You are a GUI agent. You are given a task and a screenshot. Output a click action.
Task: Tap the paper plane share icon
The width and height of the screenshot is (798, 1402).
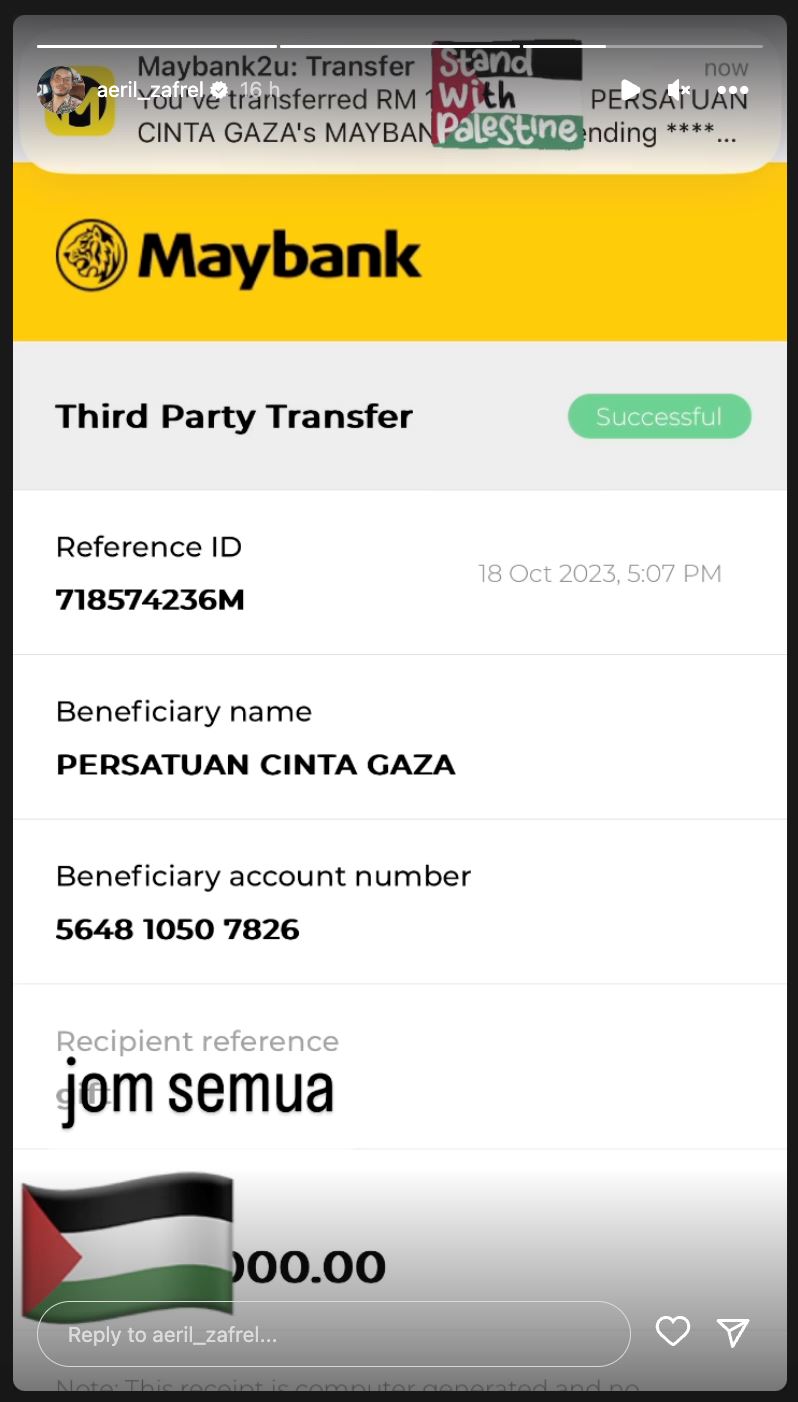[x=733, y=1331]
